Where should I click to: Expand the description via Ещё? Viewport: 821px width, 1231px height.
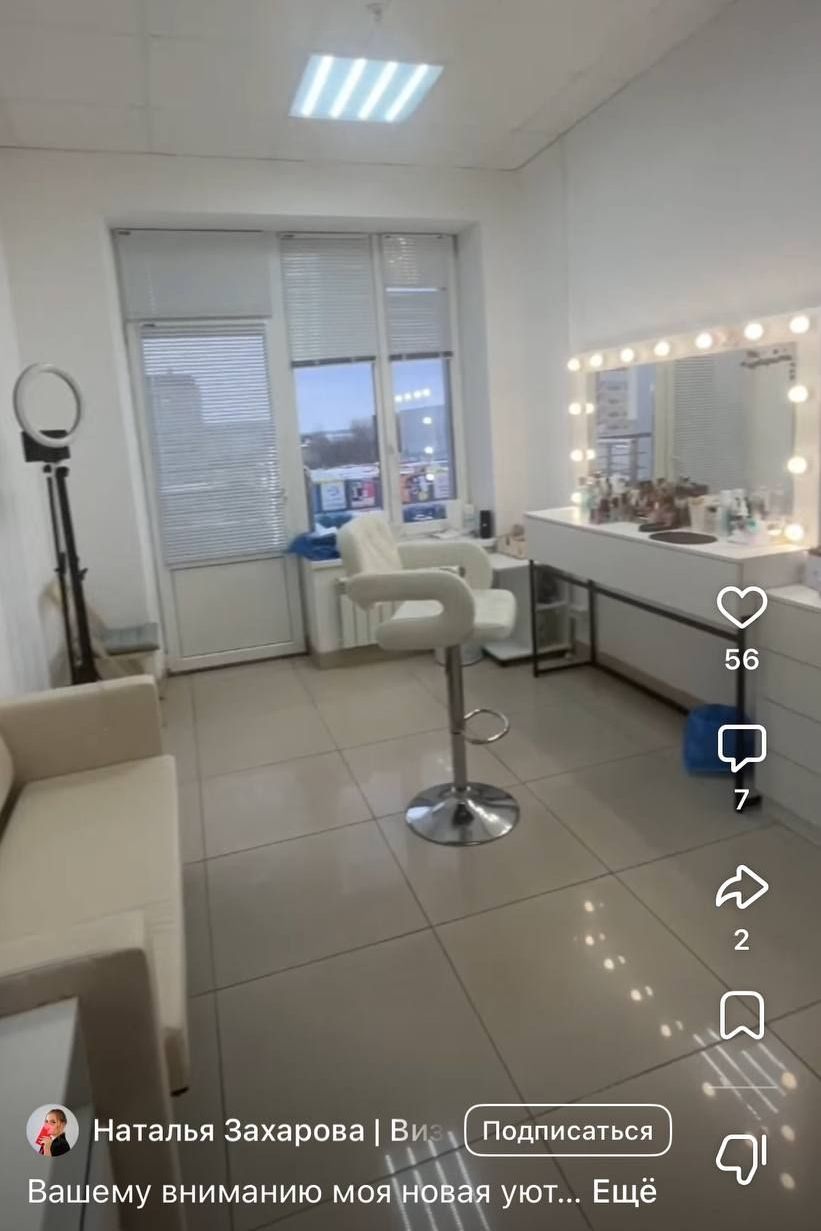coord(625,1192)
